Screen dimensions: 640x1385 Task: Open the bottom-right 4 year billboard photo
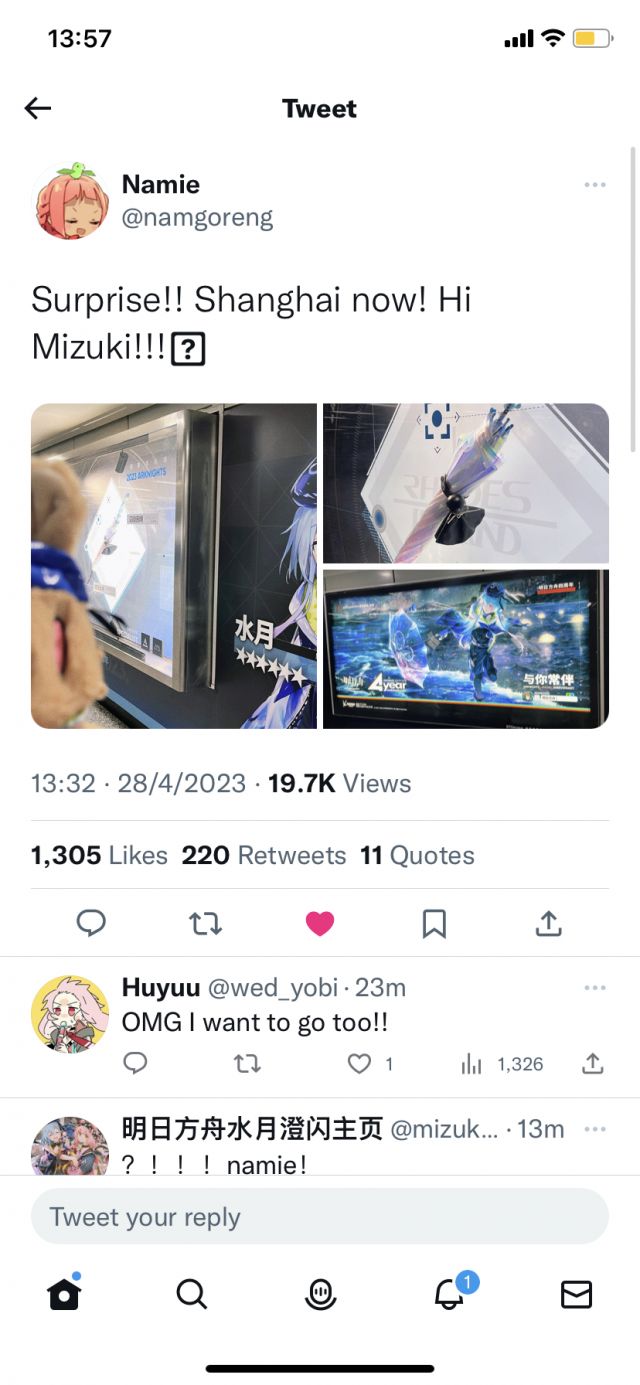466,649
